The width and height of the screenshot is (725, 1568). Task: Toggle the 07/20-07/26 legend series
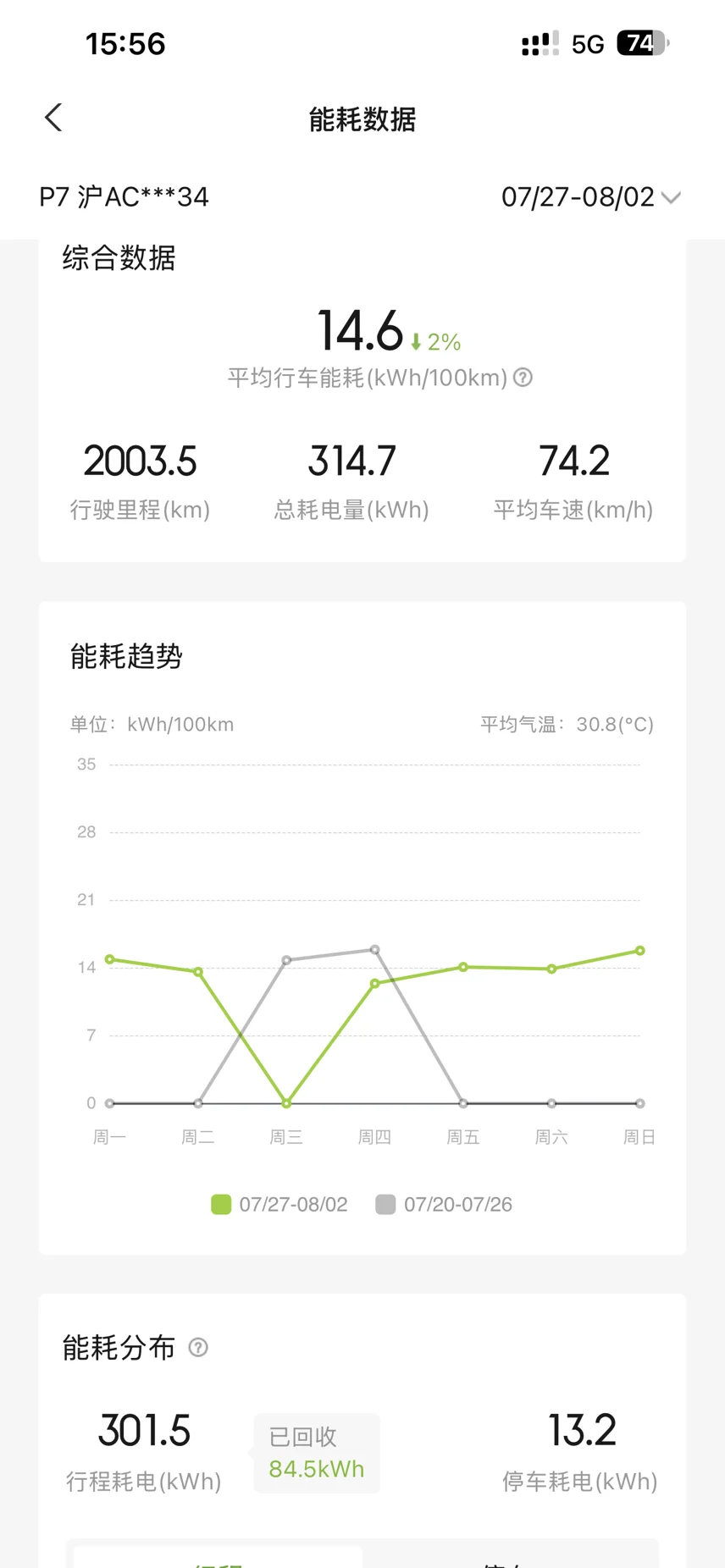(444, 1204)
